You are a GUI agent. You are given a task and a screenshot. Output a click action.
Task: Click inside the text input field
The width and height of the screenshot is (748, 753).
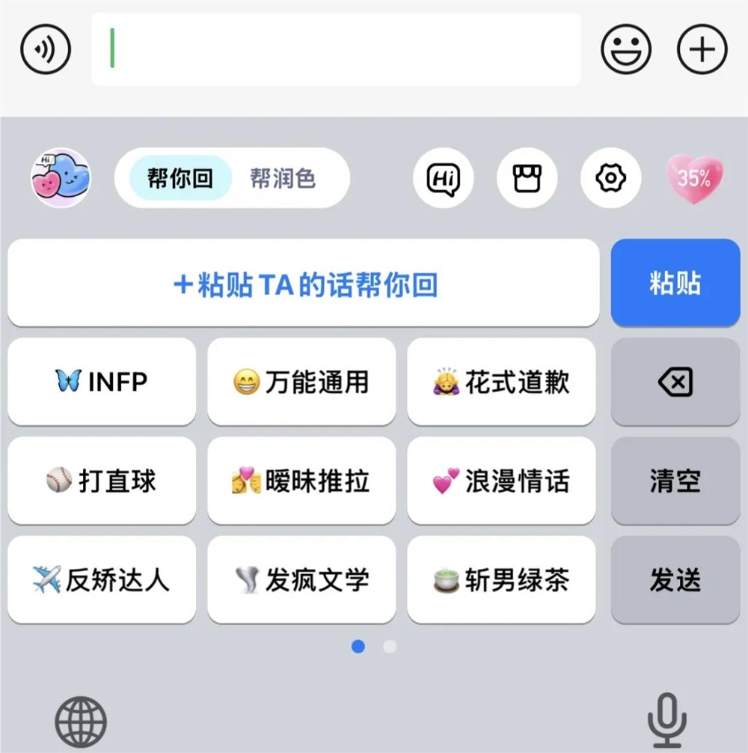(335, 48)
